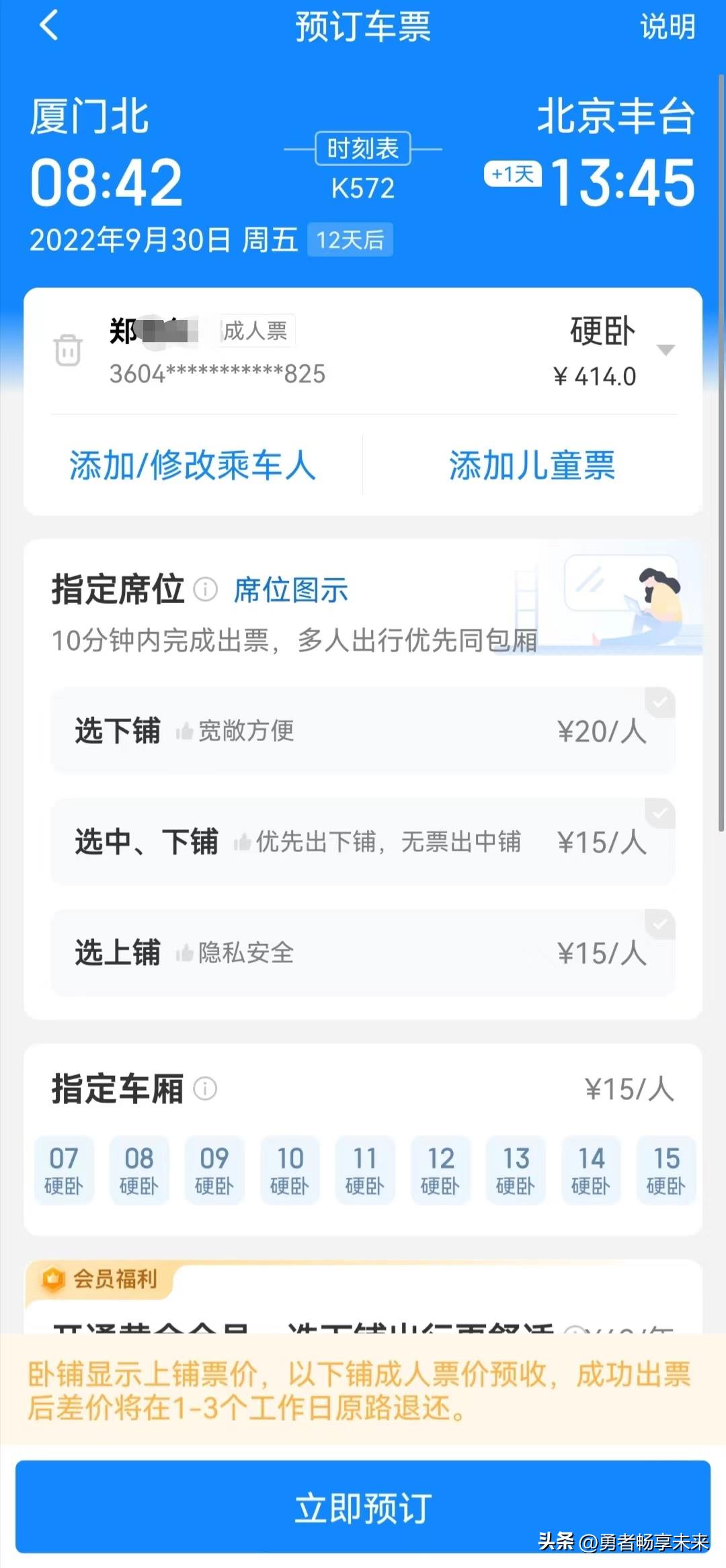Expand the 硬卧 seat type dropdown
The height and width of the screenshot is (1568, 726).
pos(665,350)
